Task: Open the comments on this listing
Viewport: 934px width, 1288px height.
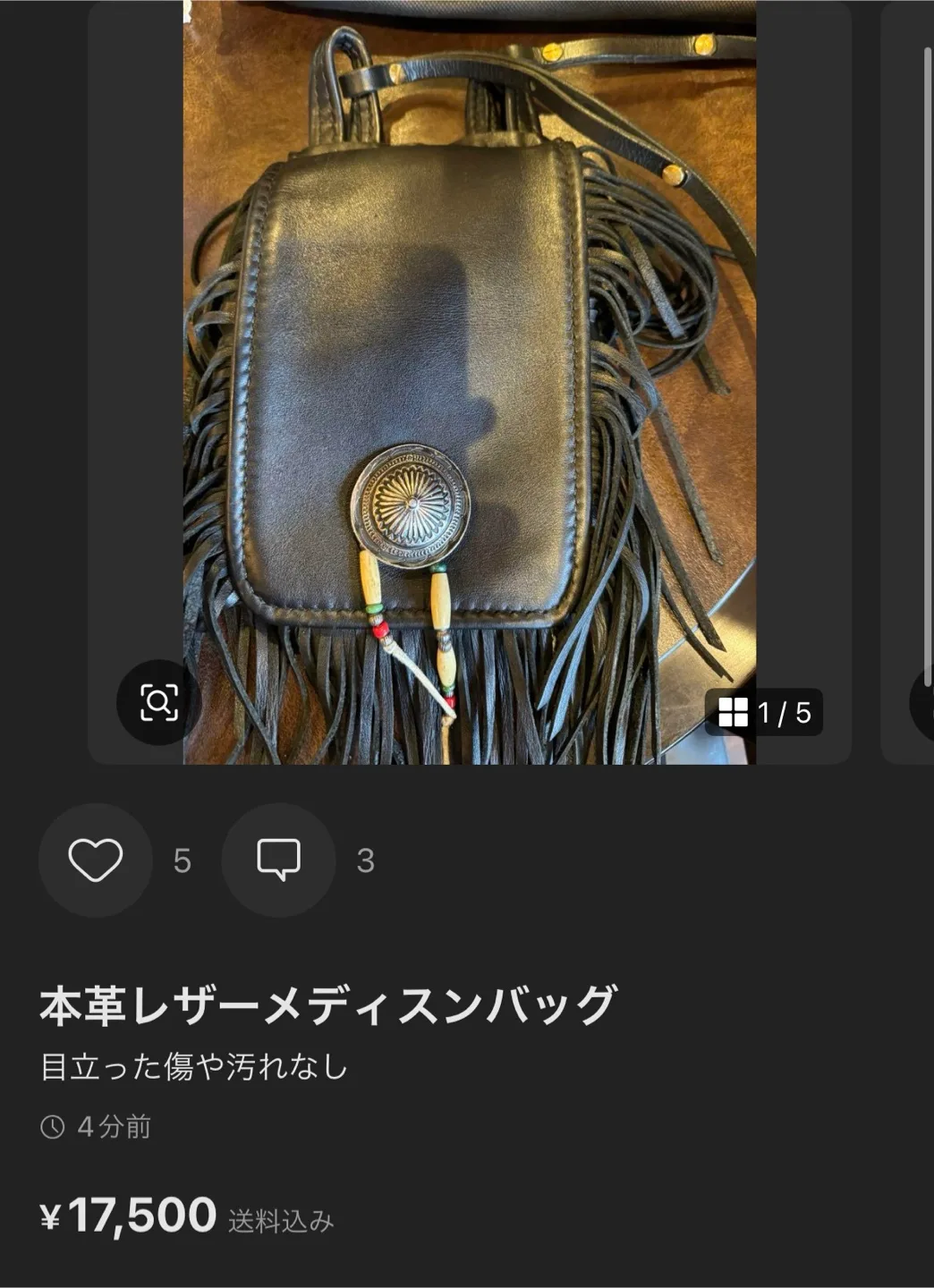Action: click(278, 860)
